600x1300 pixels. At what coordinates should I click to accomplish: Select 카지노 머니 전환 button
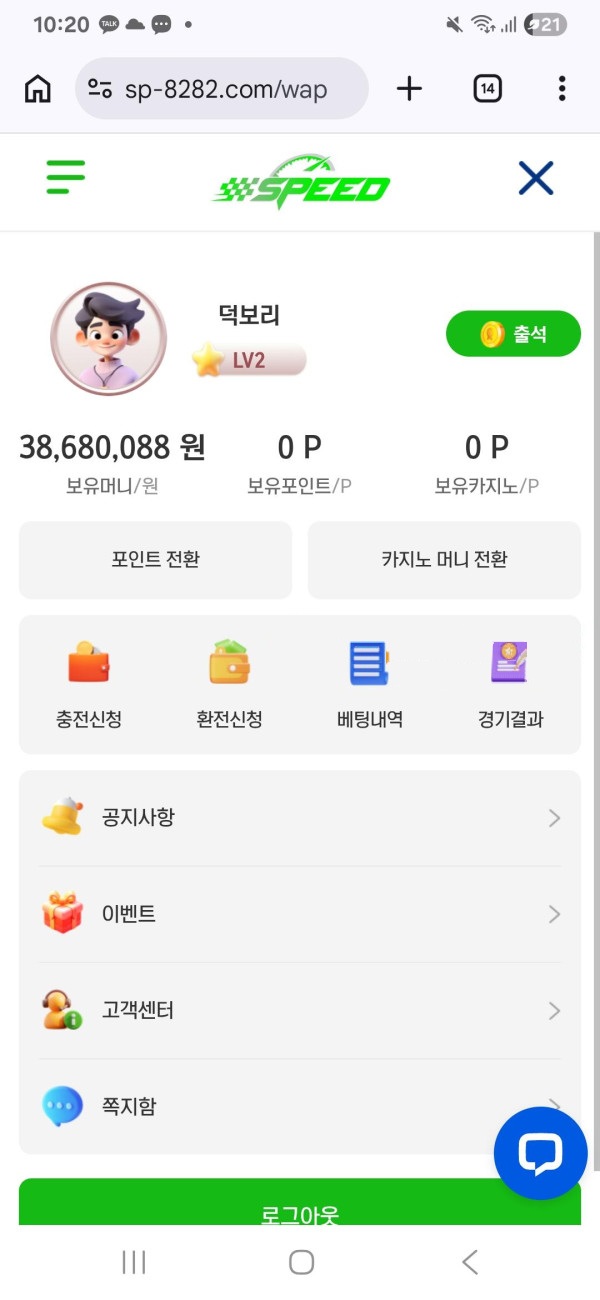[x=444, y=559]
